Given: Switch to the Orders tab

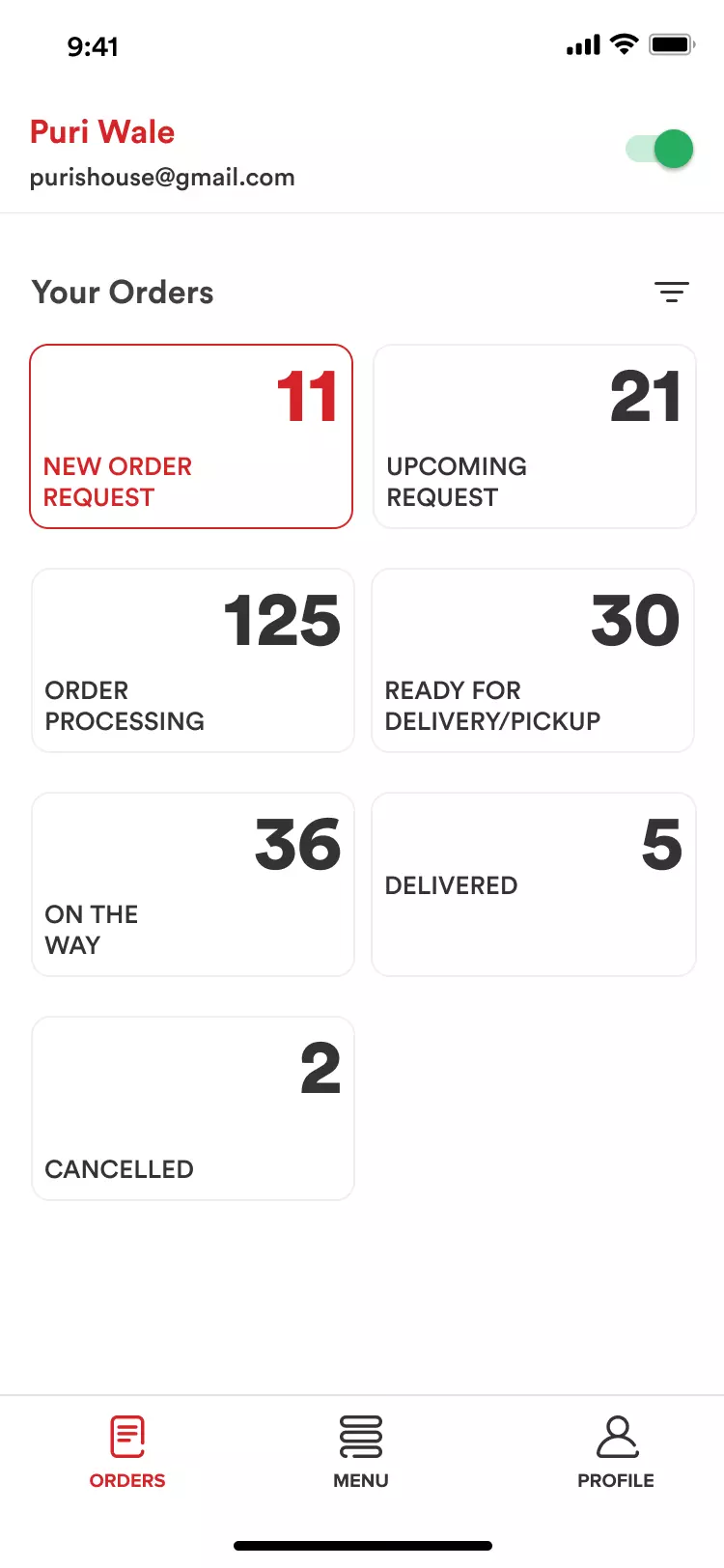Looking at the screenshot, I should (x=127, y=1452).
